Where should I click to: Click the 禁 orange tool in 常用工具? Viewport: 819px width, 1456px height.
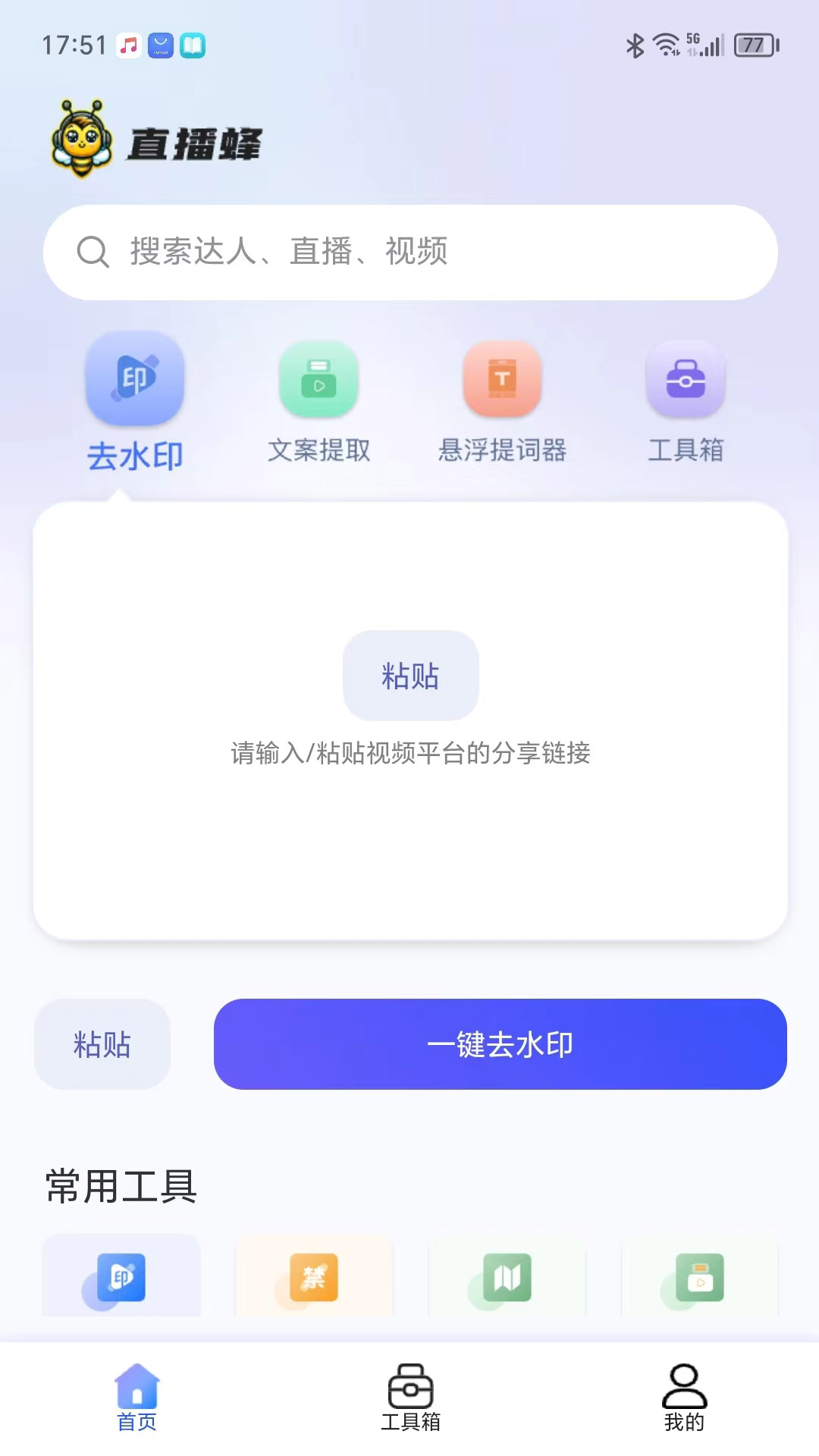tap(312, 1278)
